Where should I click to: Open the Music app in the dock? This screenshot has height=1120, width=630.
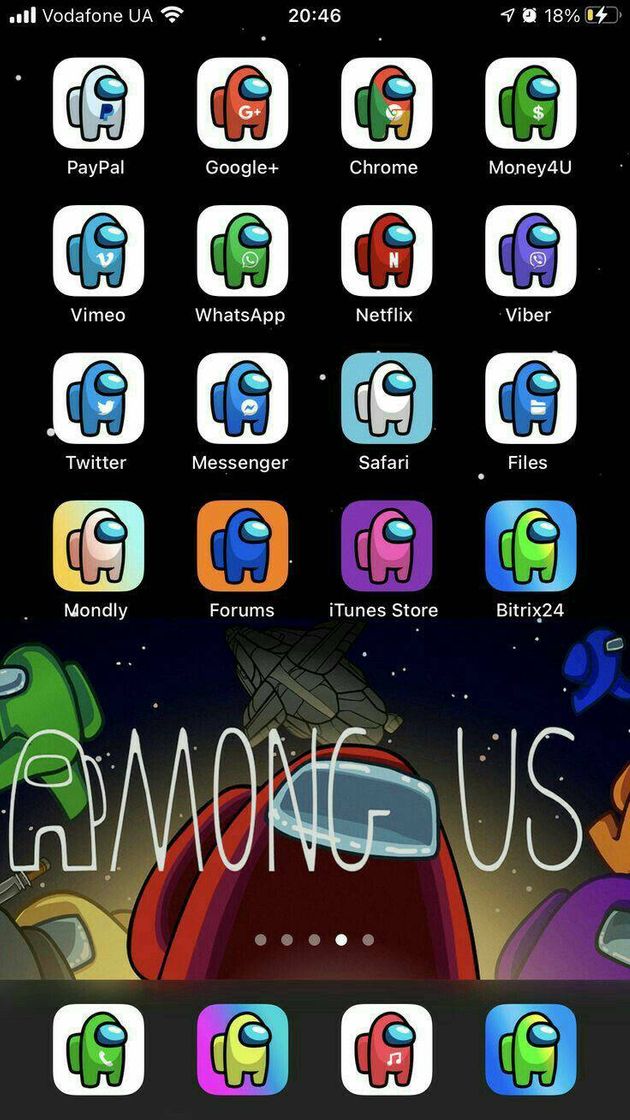coord(386,1050)
